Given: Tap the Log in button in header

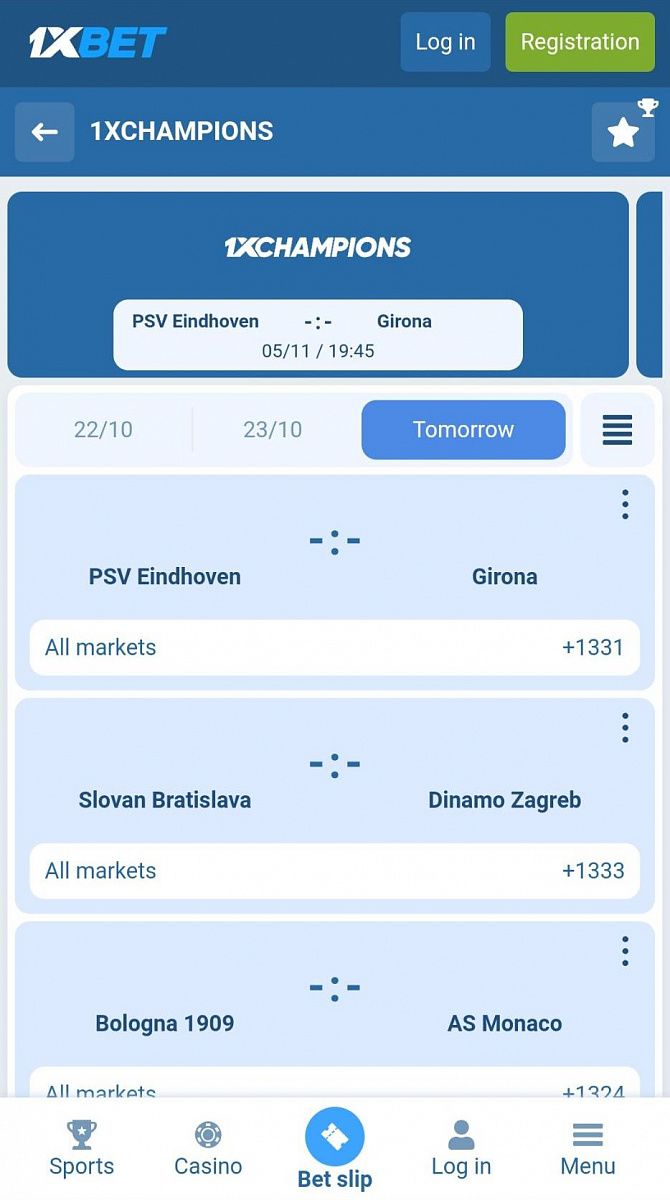Looking at the screenshot, I should coord(445,42).
